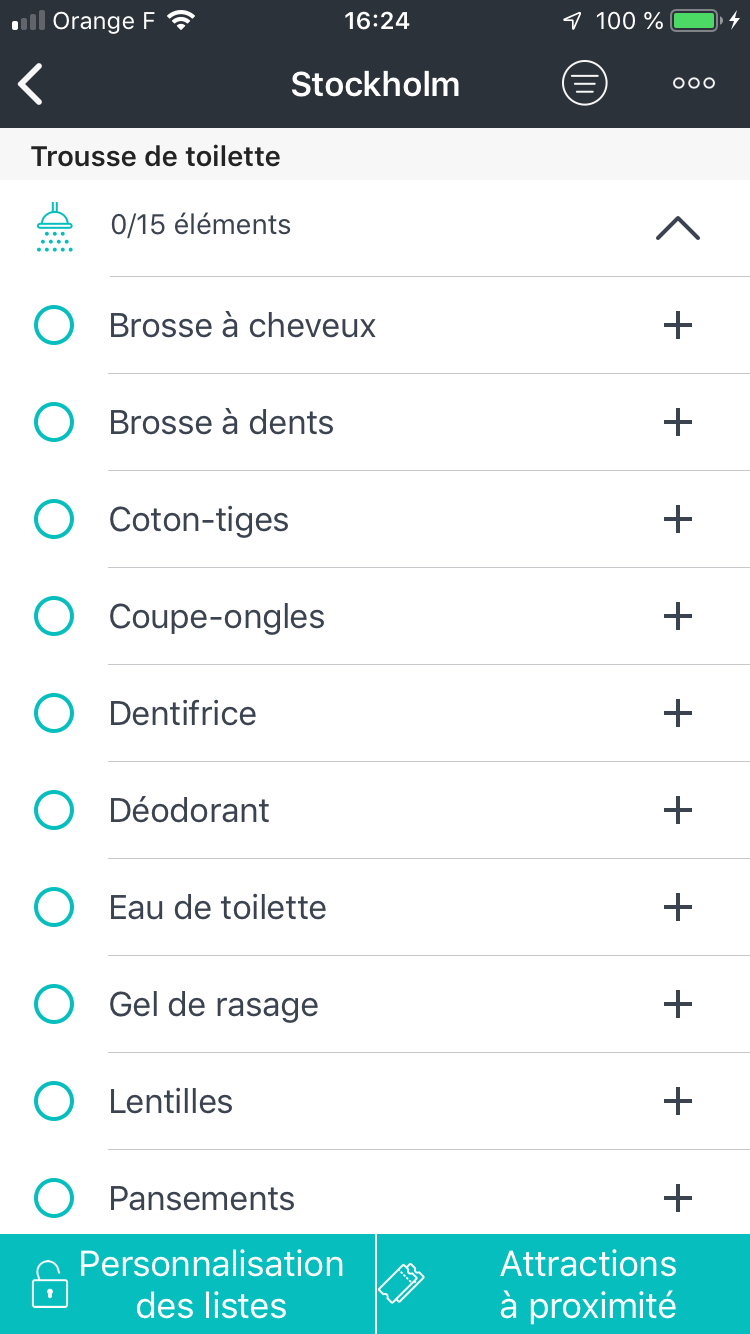Check the Dentifrice item
This screenshot has height=1334, width=750.
(x=54, y=713)
